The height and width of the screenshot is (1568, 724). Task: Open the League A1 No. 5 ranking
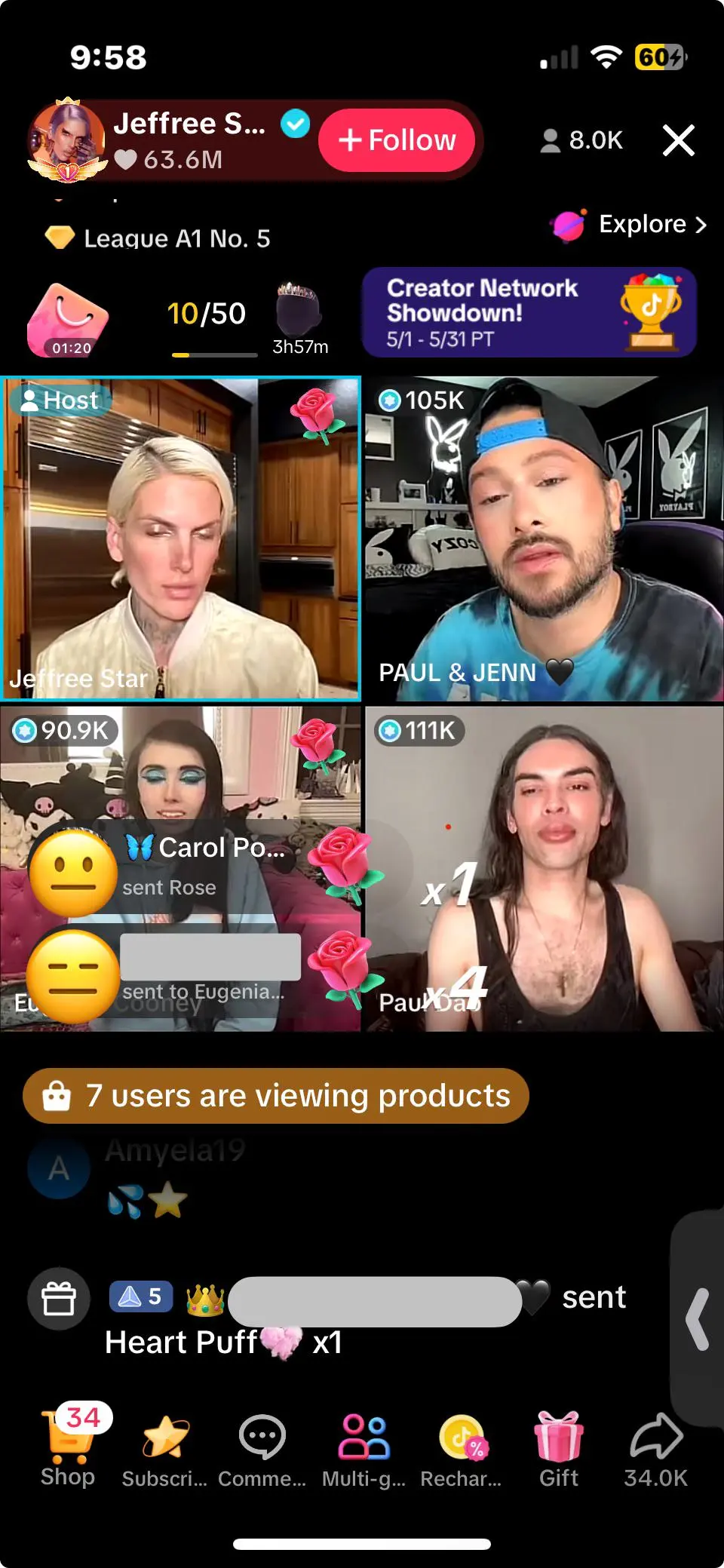tap(158, 238)
